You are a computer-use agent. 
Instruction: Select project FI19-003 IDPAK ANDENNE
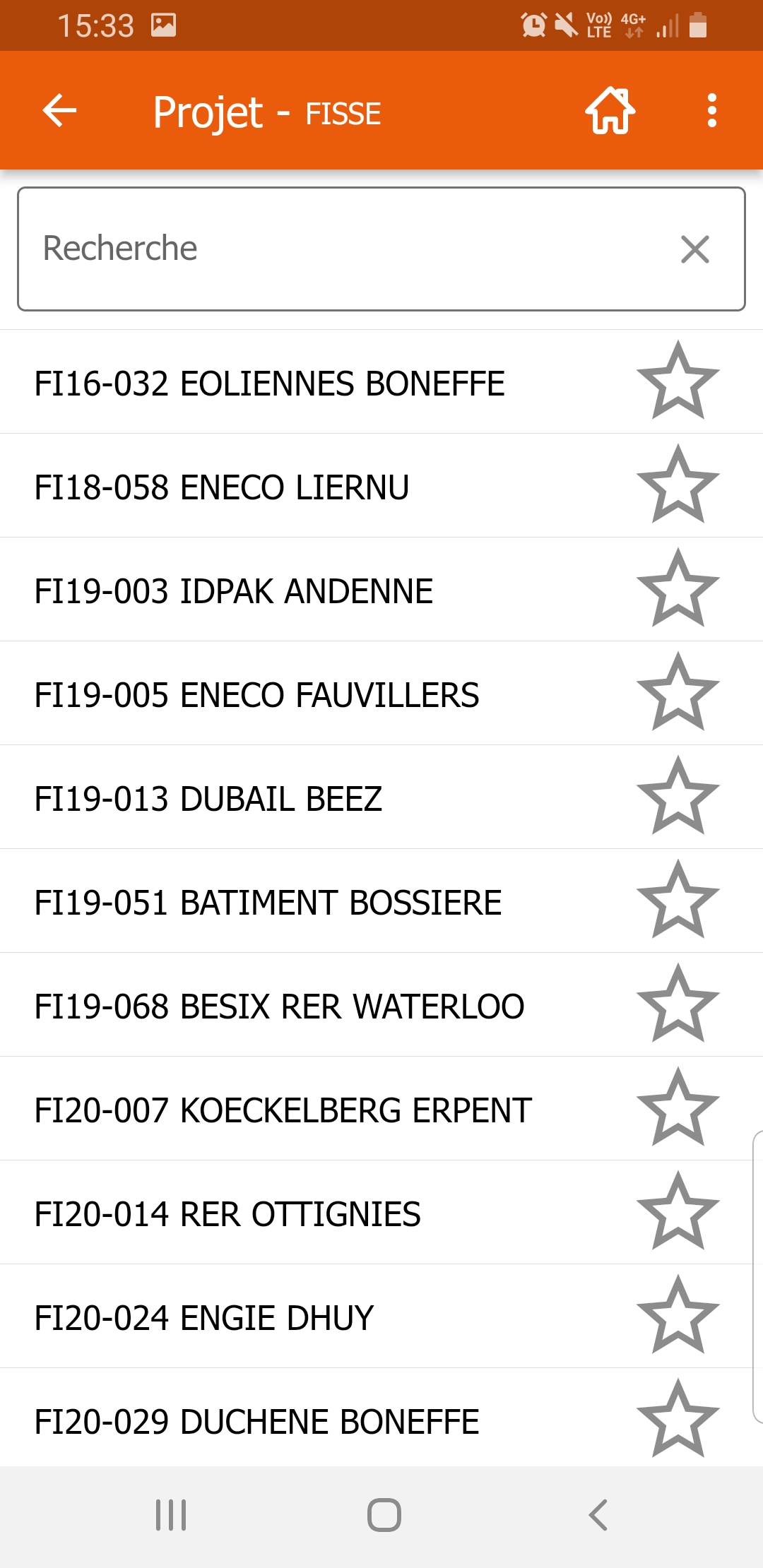point(234,591)
